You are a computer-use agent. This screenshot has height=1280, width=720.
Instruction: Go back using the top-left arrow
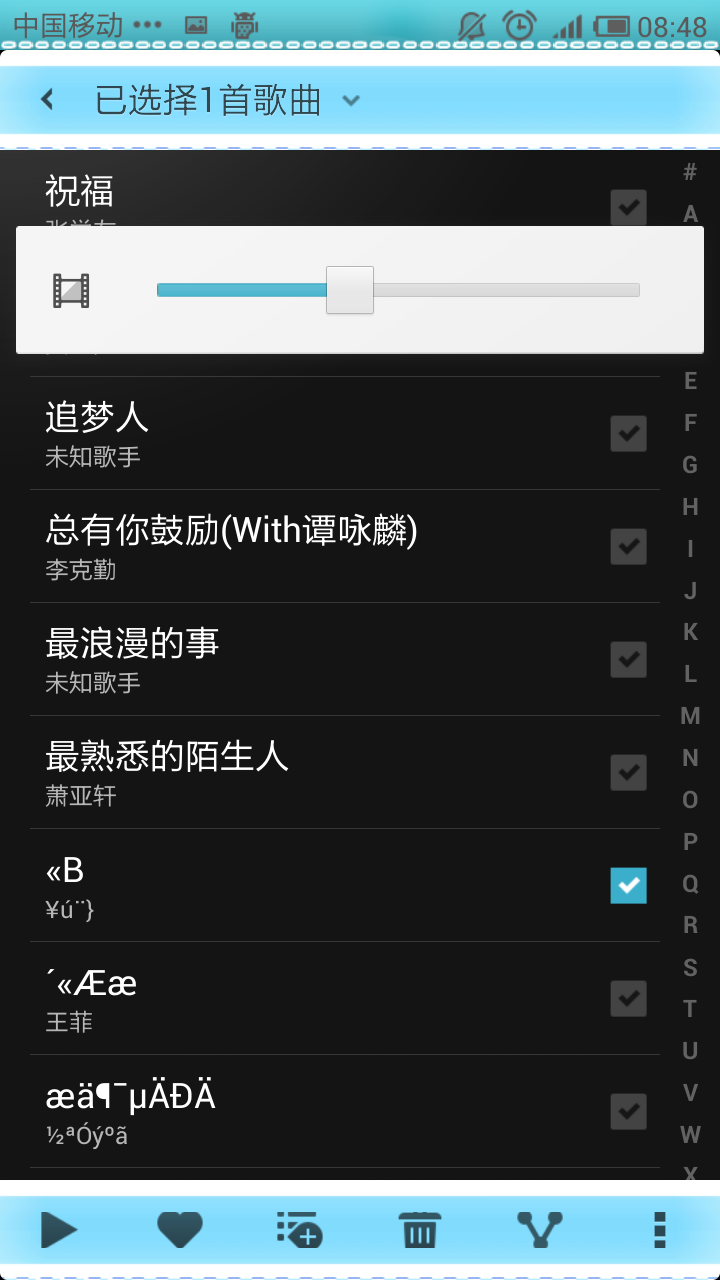point(47,100)
